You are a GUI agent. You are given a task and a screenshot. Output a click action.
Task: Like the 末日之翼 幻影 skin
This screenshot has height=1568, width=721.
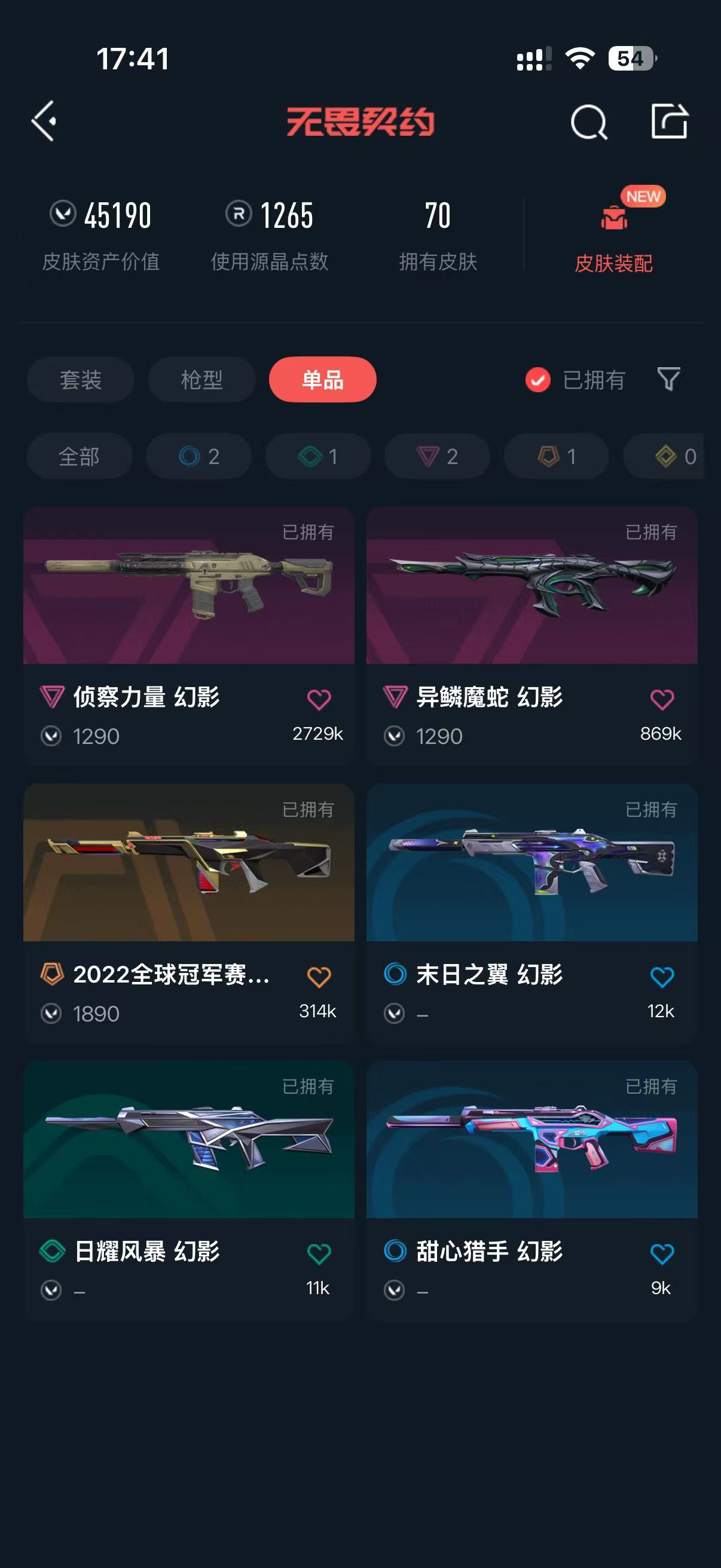click(662, 977)
